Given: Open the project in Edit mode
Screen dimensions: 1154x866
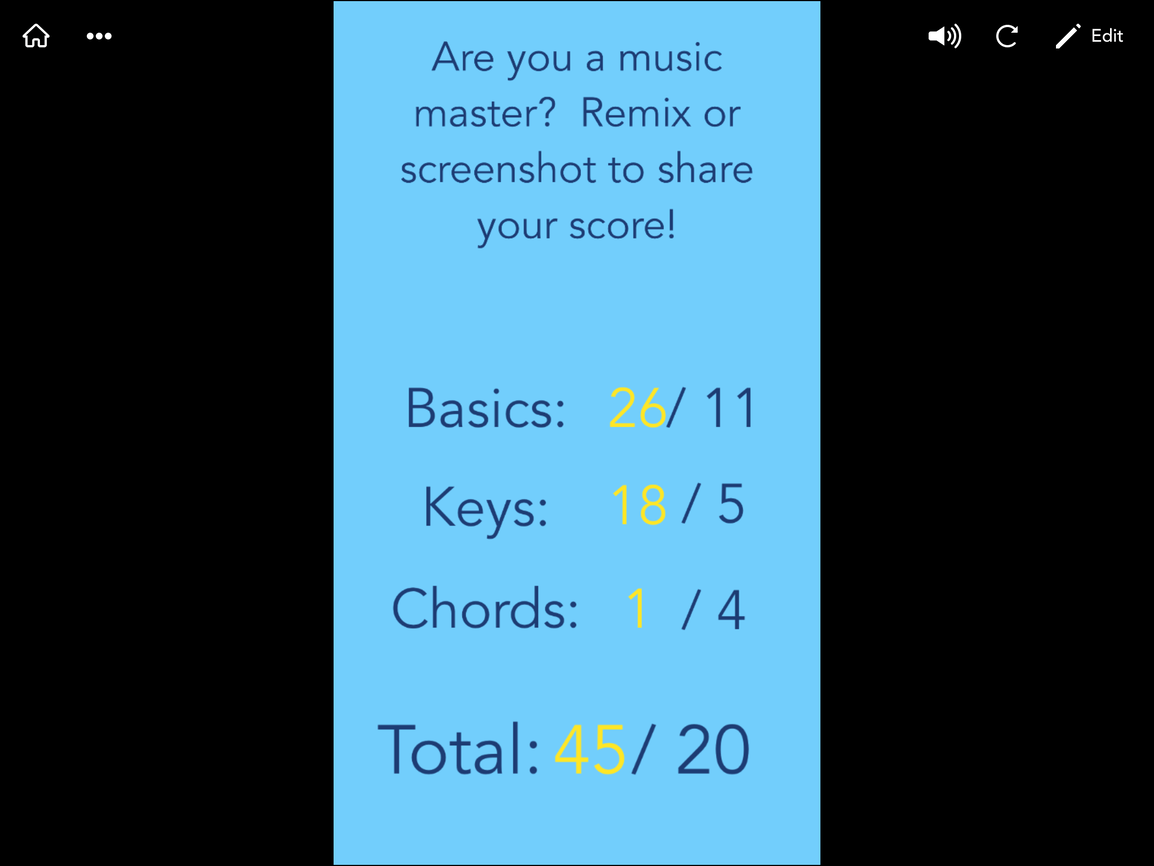Looking at the screenshot, I should pyautogui.click(x=1090, y=37).
